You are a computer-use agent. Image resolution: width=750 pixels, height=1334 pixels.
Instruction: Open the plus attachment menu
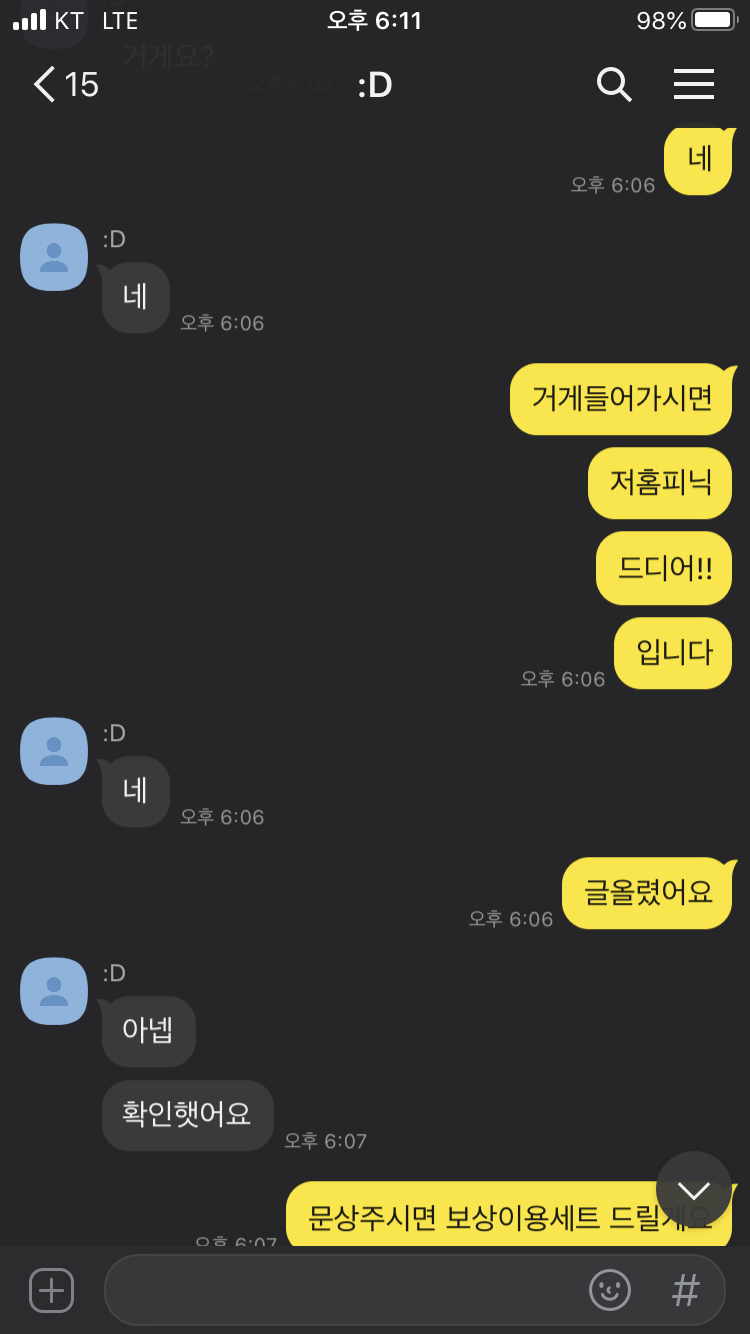tap(51, 1290)
